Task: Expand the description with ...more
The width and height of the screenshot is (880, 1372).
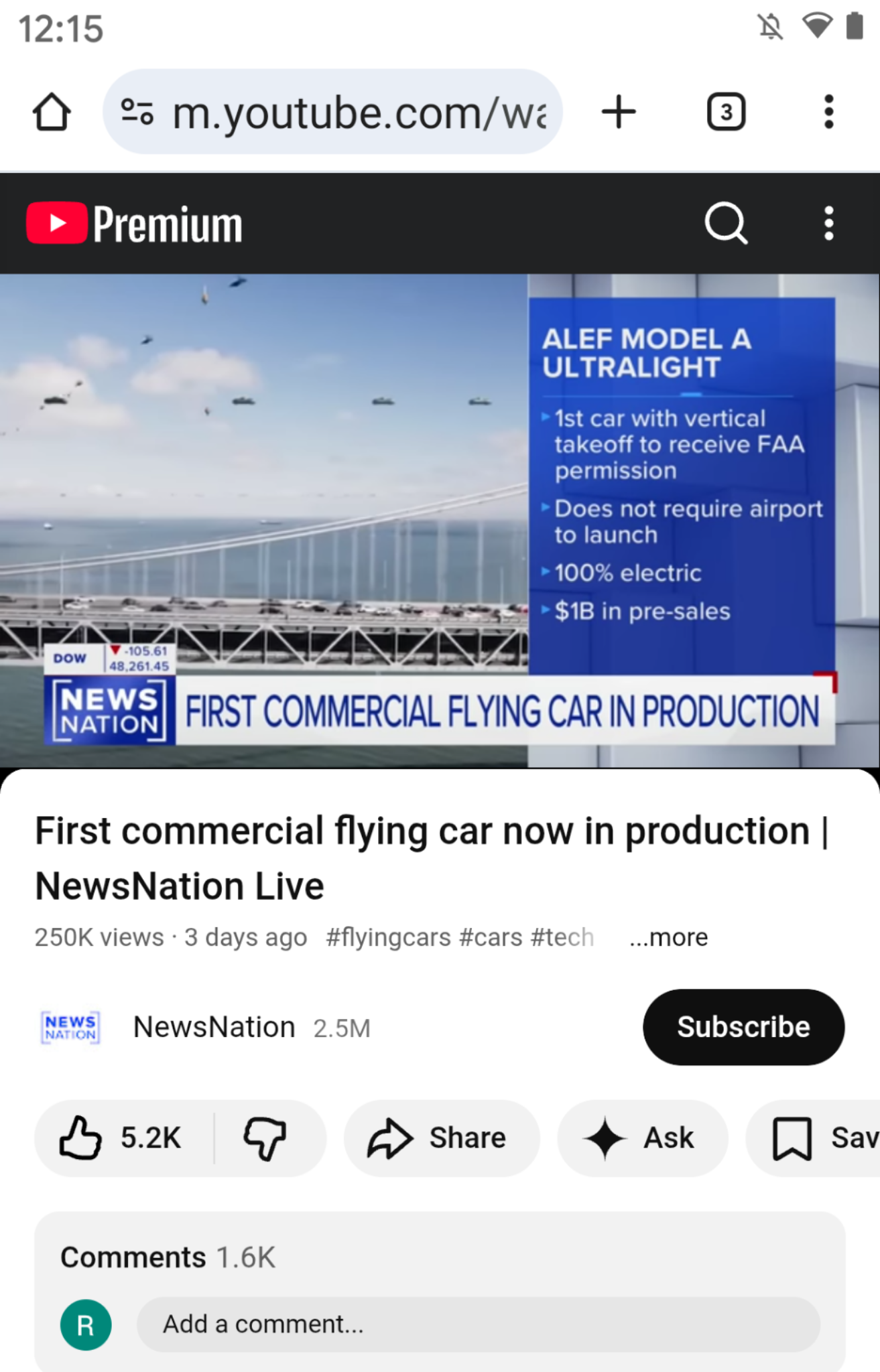Action: click(668, 937)
